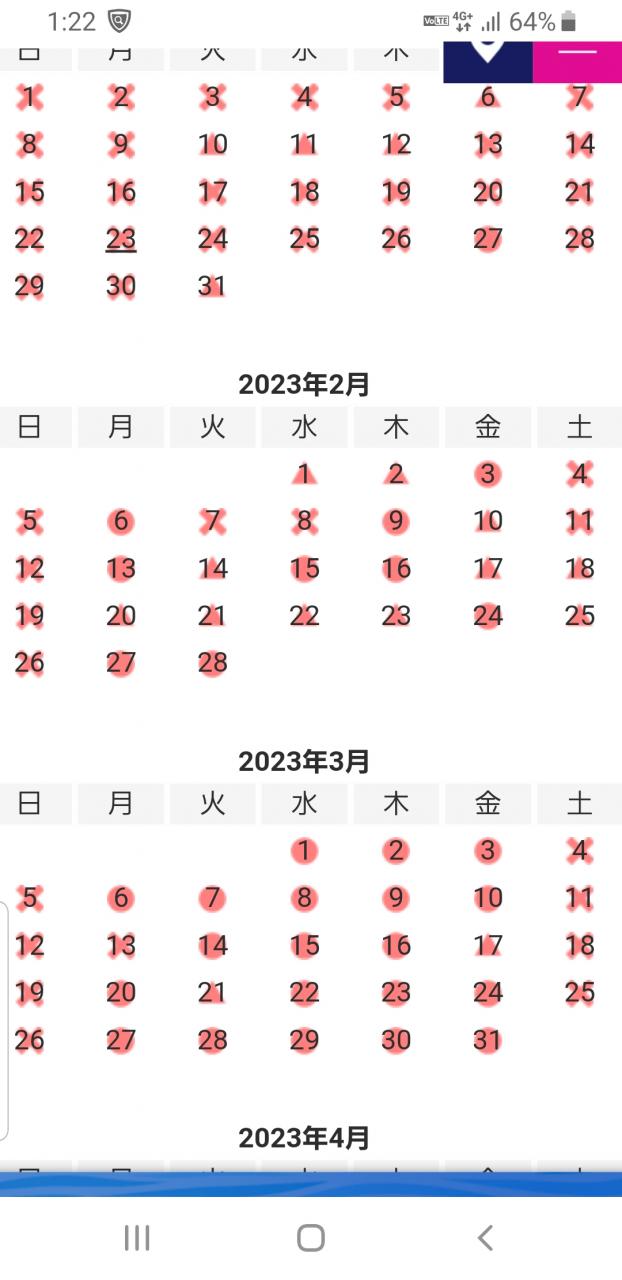The image size is (622, 1280).
Task: Select the underlined January 23 date
Action: (x=121, y=239)
